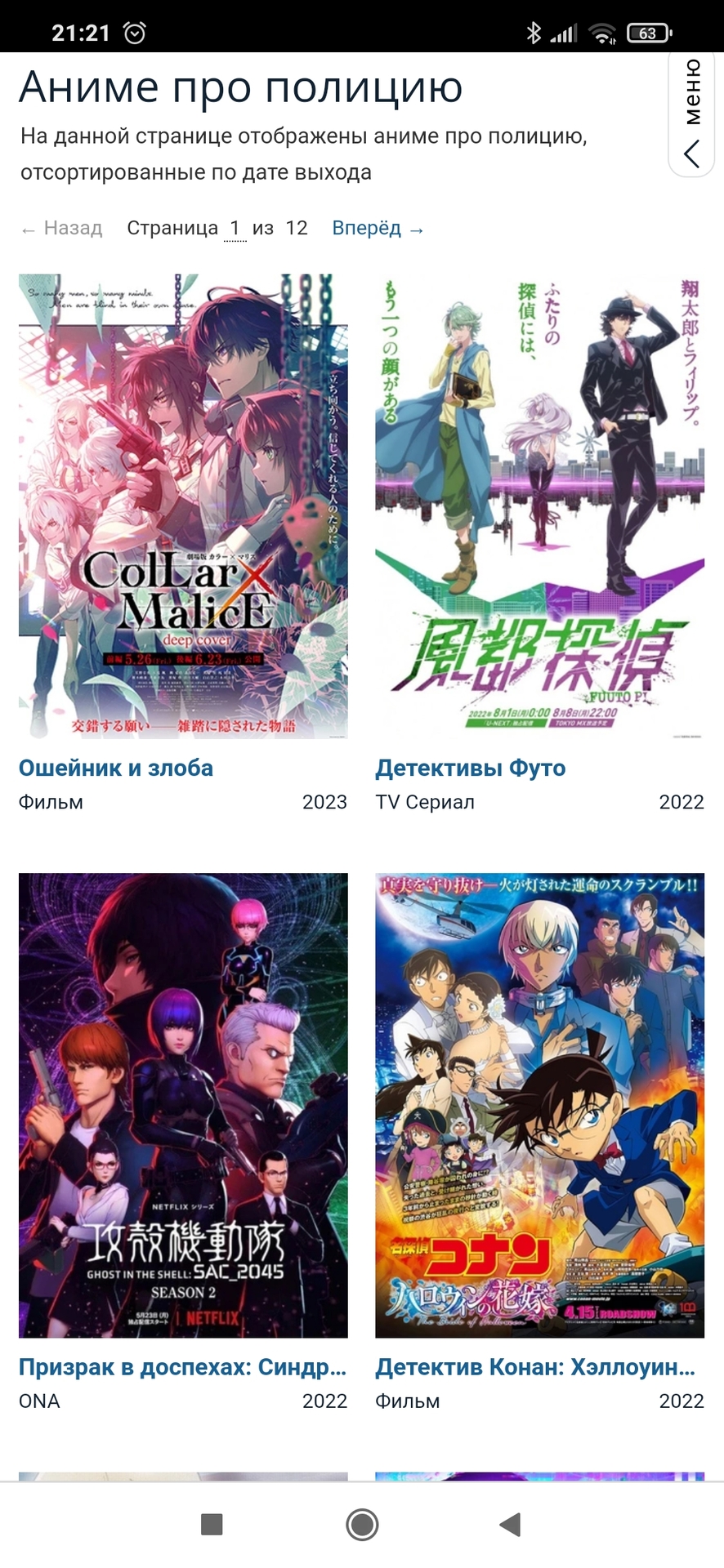The height and width of the screenshot is (1568, 724).
Task: Open the Ошейник и злоба poster
Action: (183, 506)
